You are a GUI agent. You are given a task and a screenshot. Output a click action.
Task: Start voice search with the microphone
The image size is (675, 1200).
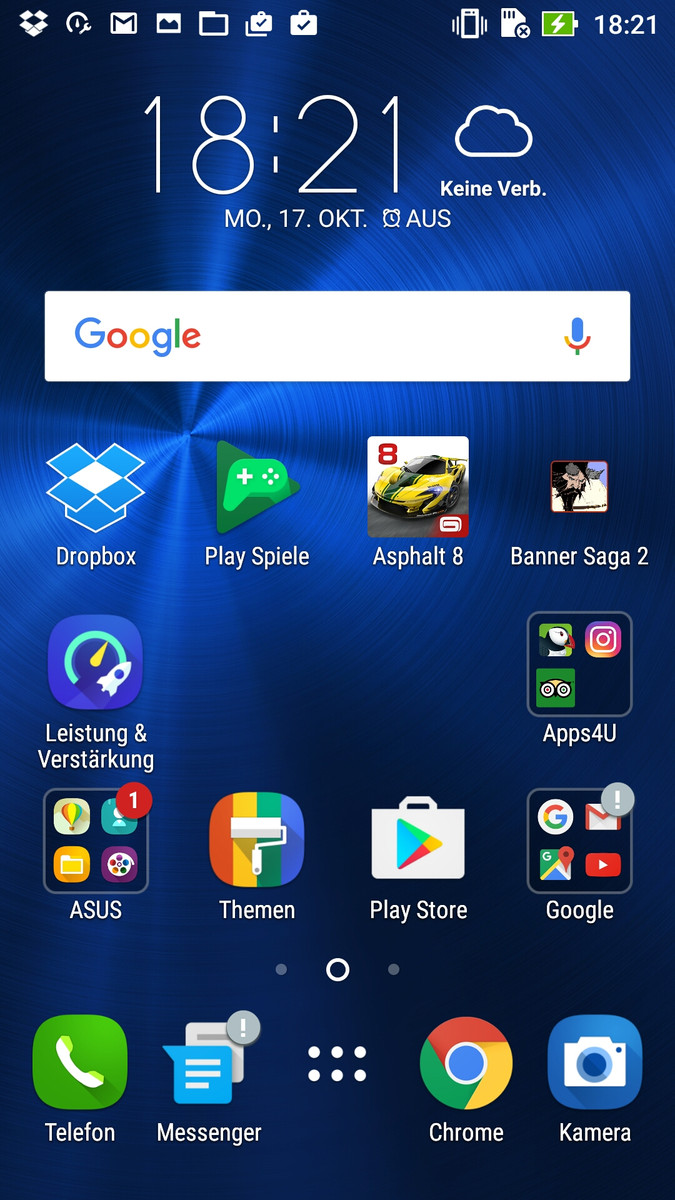577,336
